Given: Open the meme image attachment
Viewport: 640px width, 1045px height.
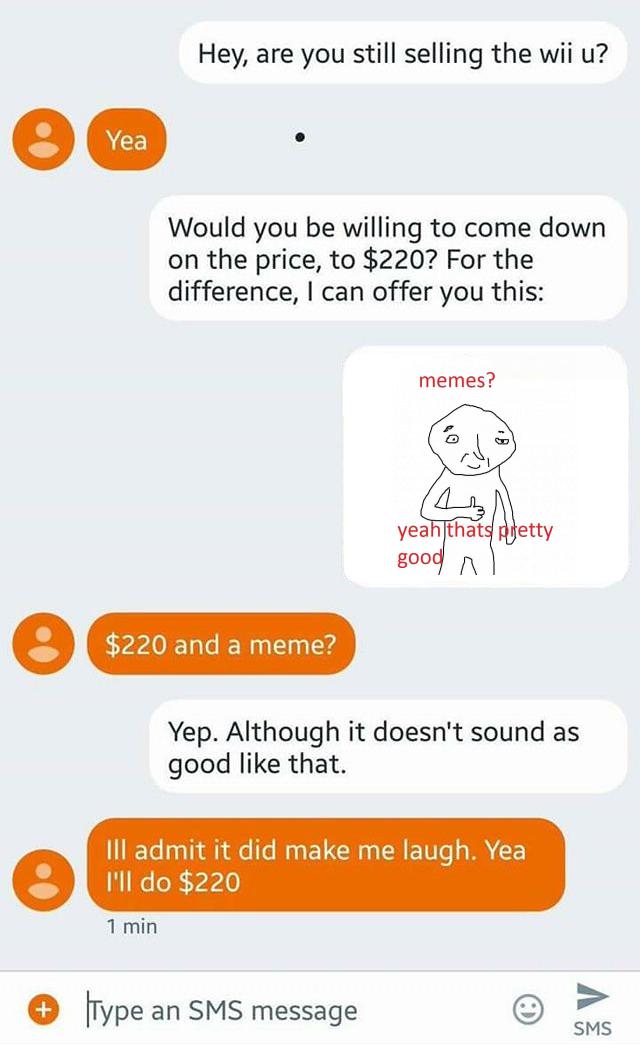Looking at the screenshot, I should pos(485,466).
